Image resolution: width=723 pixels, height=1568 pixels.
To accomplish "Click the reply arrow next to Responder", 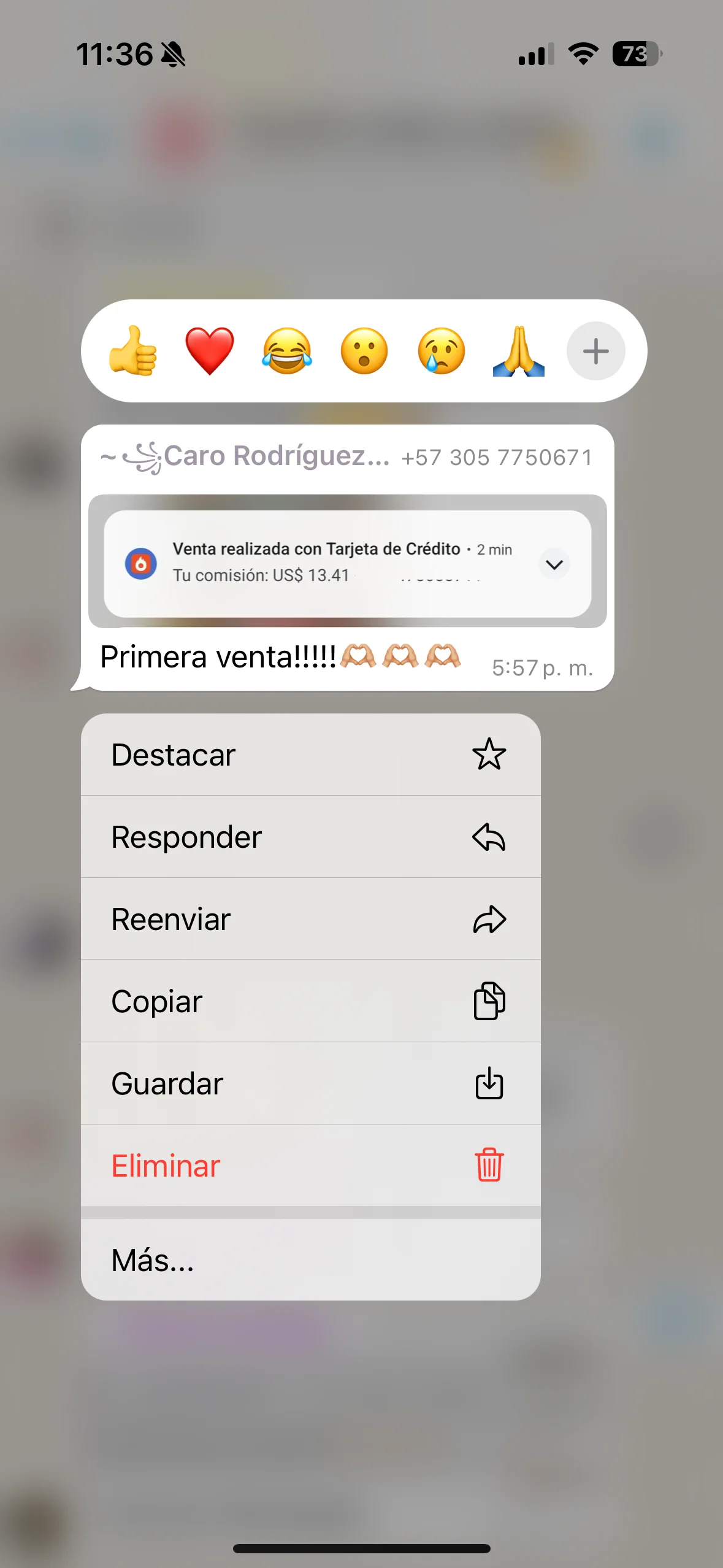I will [489, 836].
